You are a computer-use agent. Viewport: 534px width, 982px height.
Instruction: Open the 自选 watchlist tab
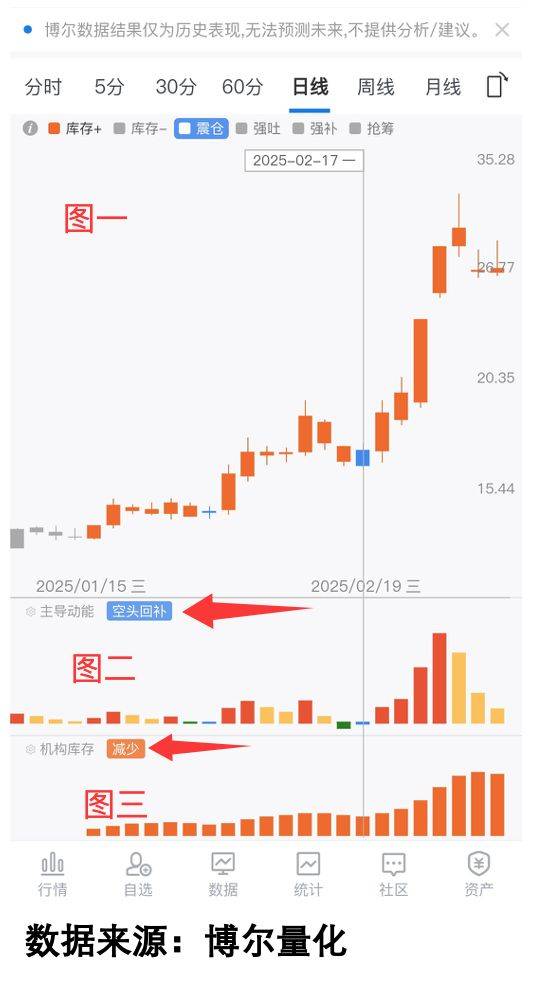tap(138, 875)
